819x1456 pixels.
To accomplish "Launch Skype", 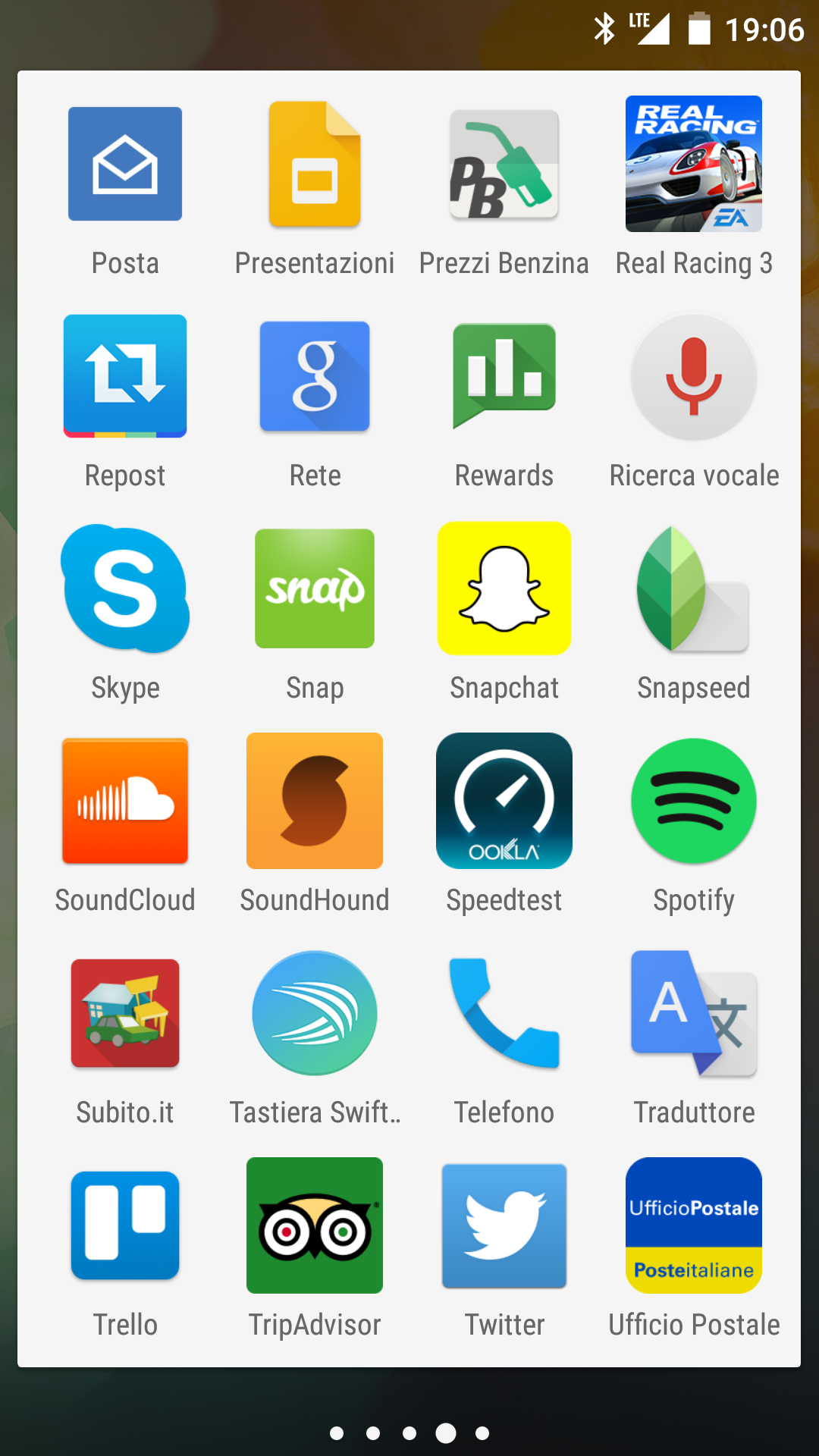I will (x=125, y=588).
